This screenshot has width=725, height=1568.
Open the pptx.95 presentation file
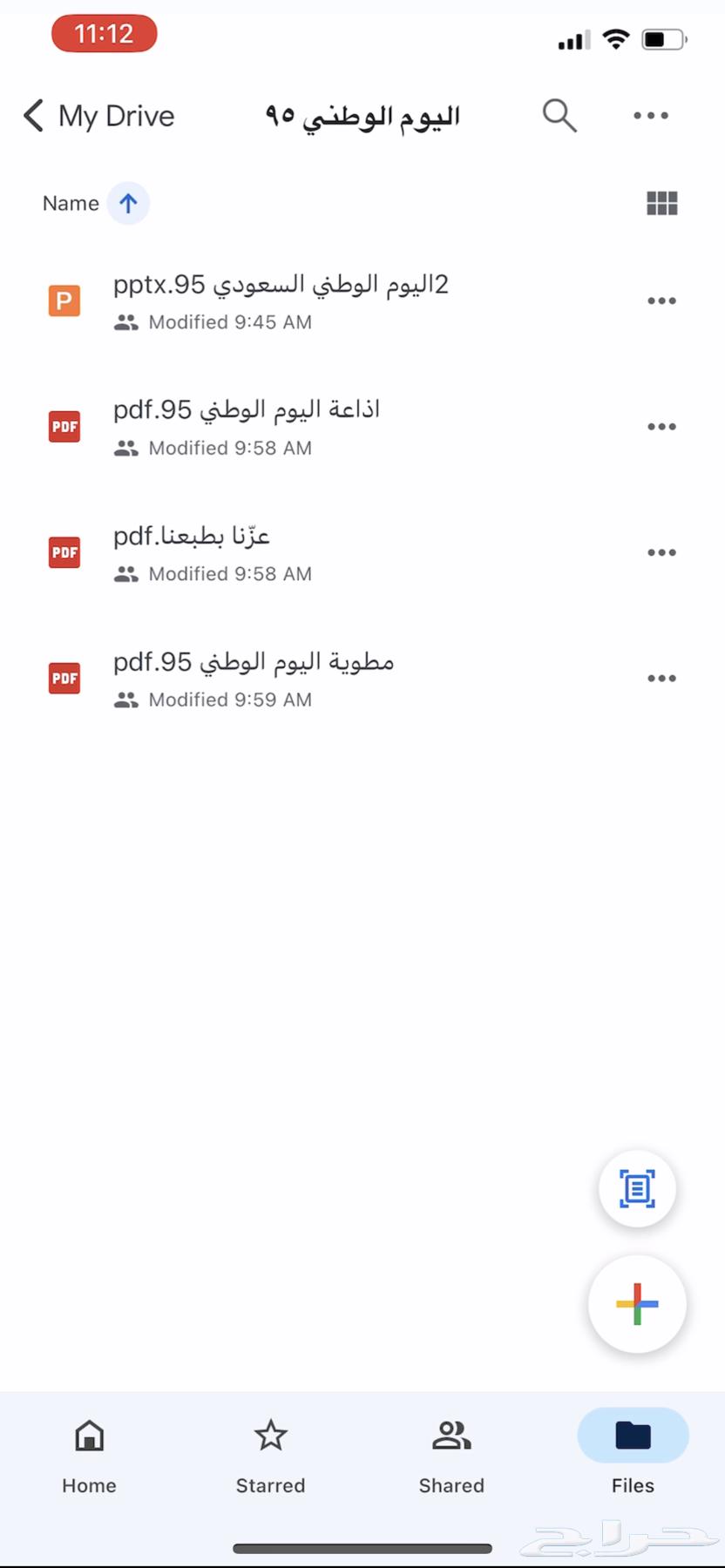(281, 301)
